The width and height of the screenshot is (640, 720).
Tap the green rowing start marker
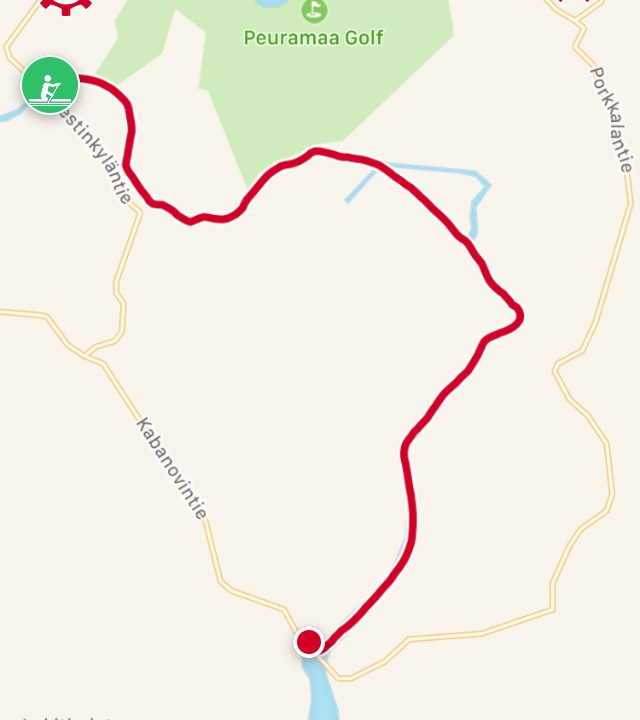click(x=50, y=86)
